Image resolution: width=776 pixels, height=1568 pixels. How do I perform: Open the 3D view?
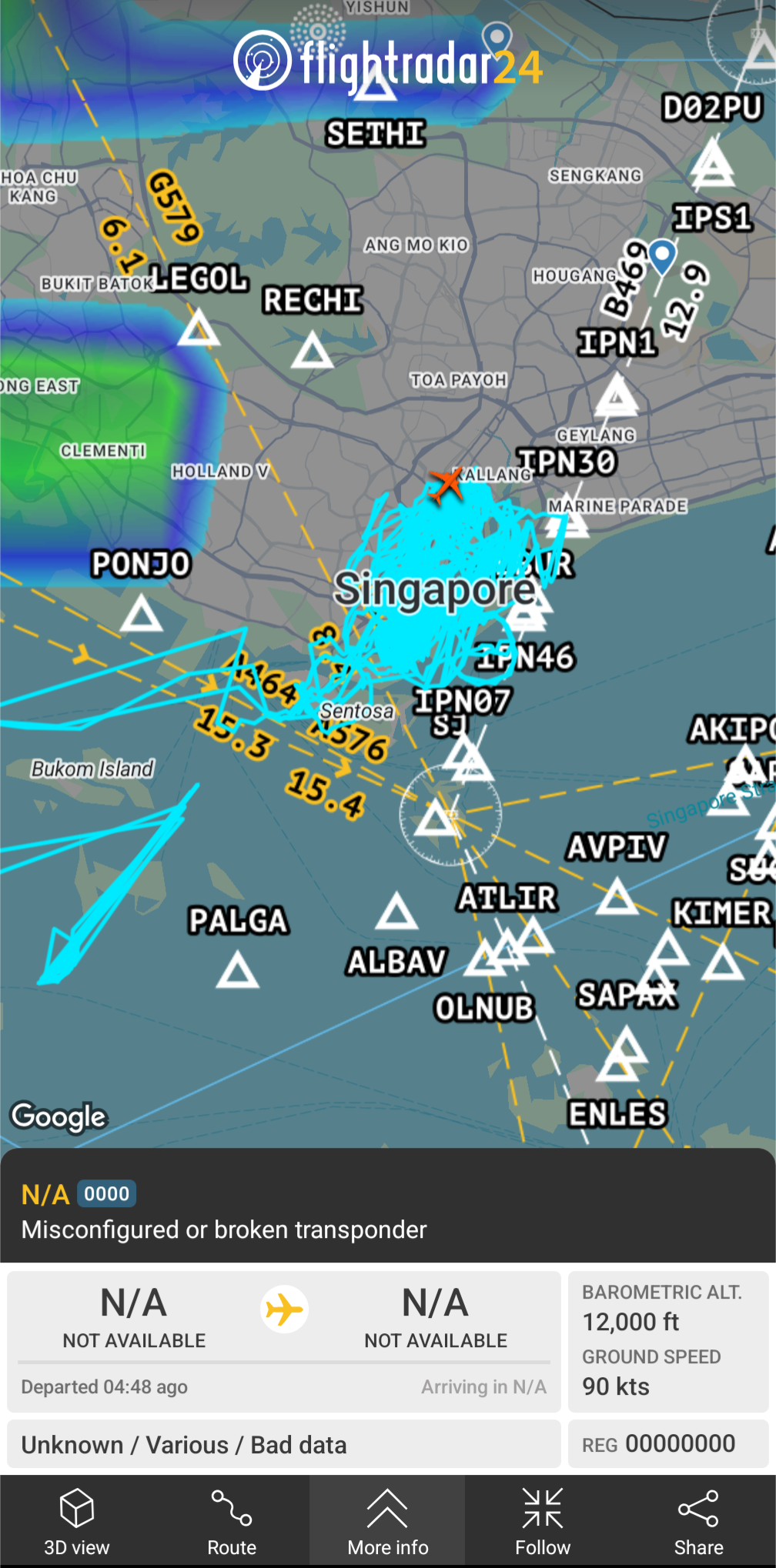(x=77, y=1522)
